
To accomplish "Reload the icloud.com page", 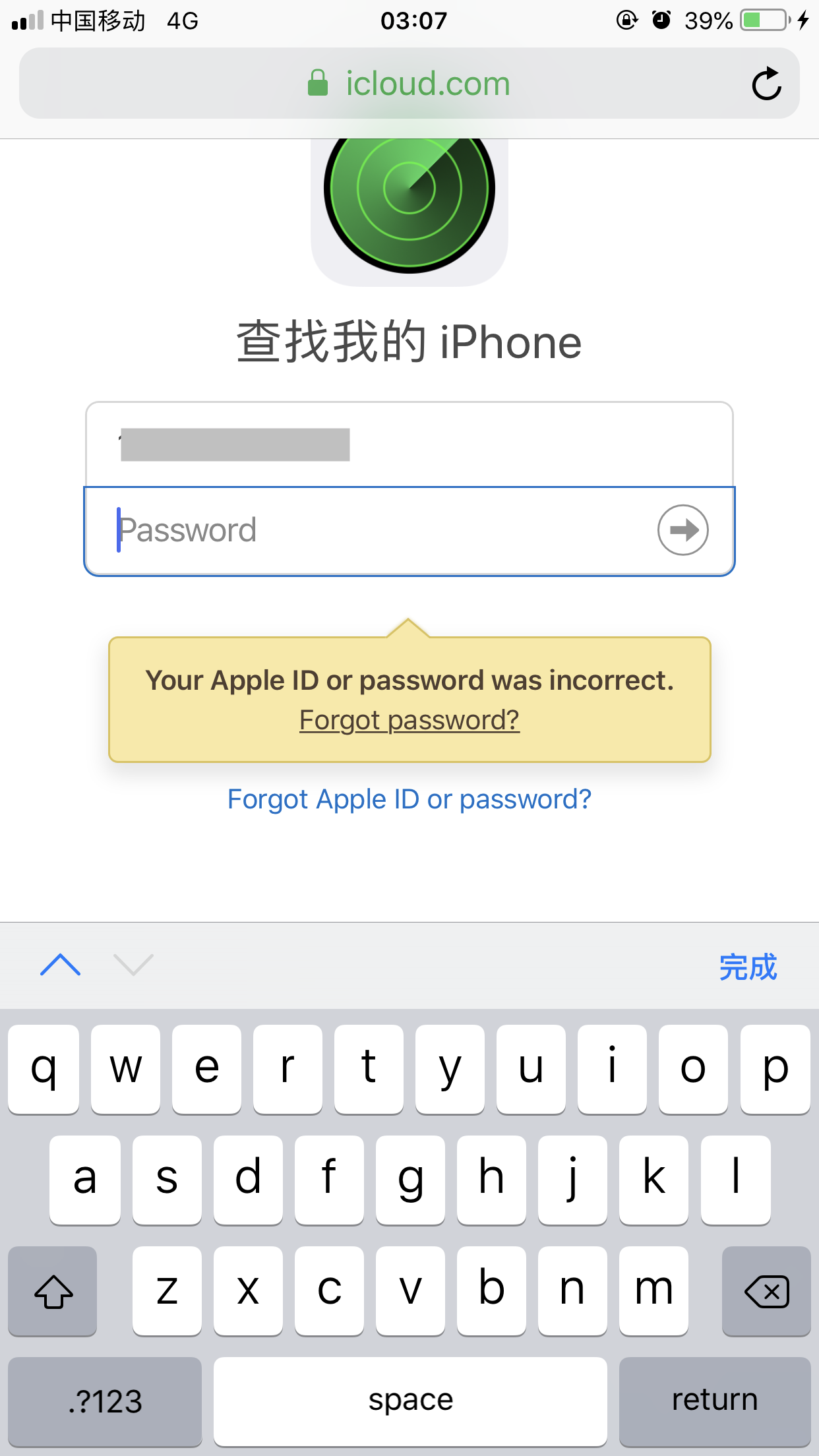I will pos(766,84).
